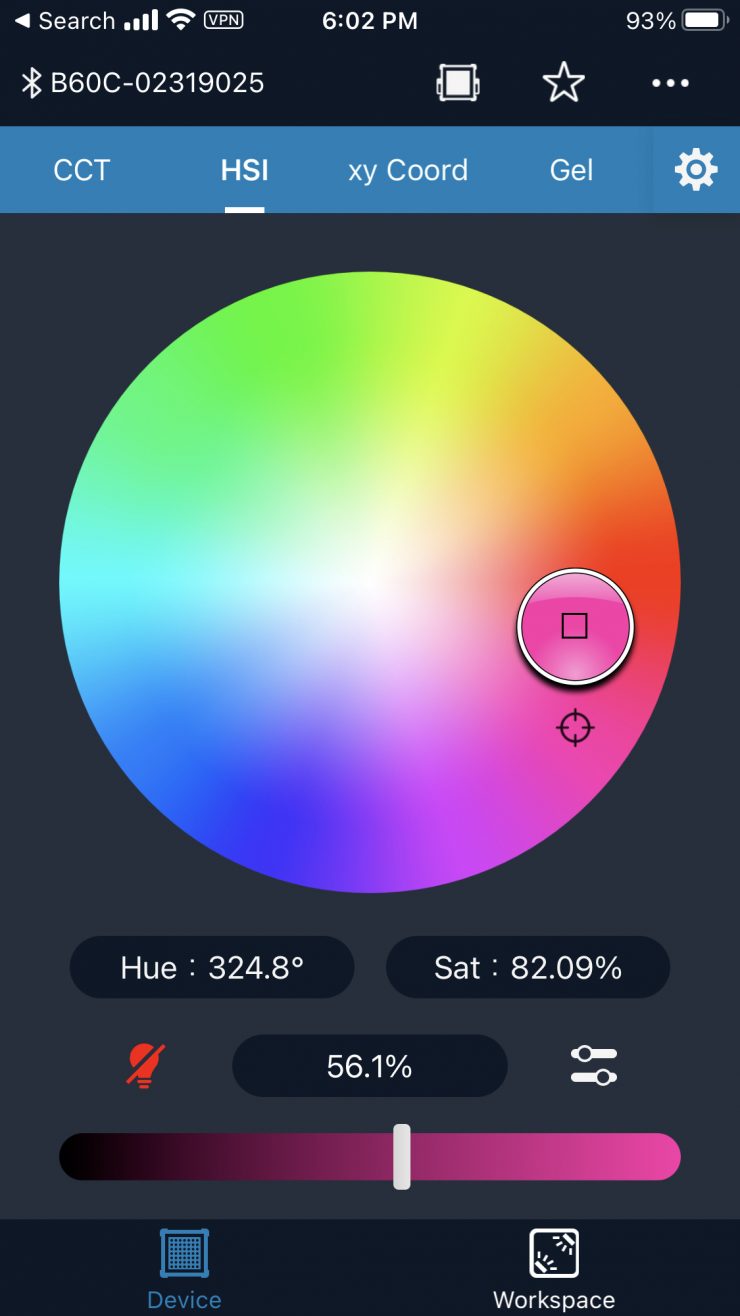Tap the pink color picker handle on the wheel

pyautogui.click(x=575, y=627)
